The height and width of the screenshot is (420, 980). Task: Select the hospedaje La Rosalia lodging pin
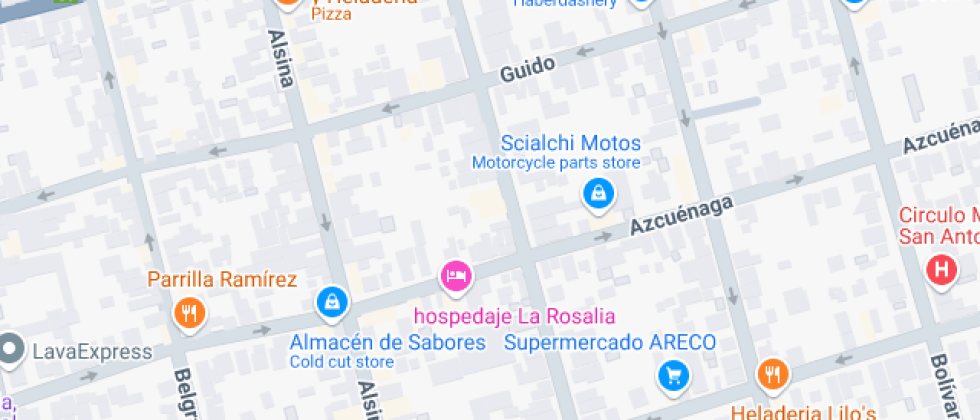[455, 276]
